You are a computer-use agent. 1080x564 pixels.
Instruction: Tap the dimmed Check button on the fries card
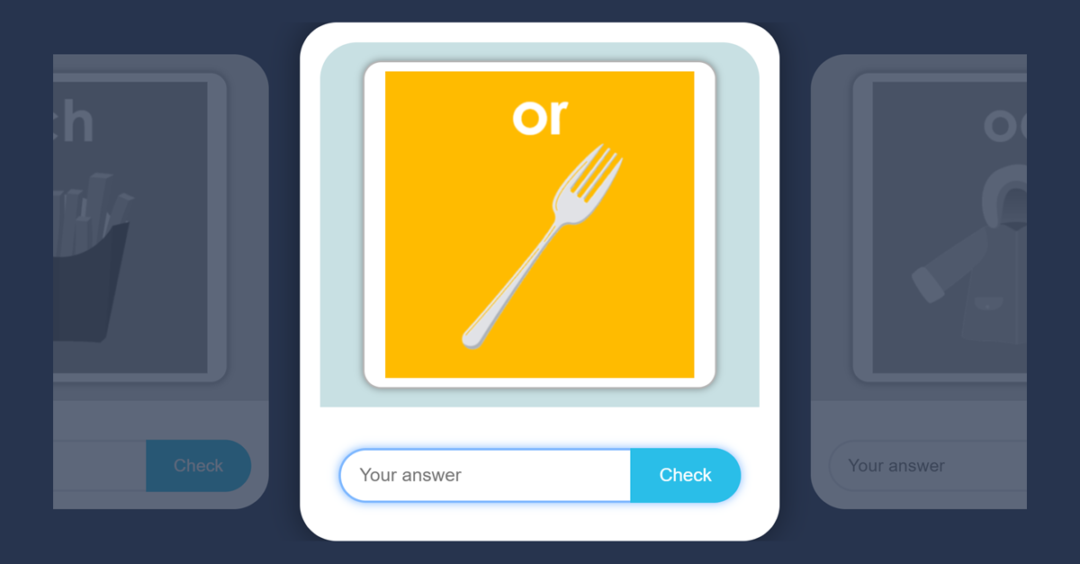pyautogui.click(x=198, y=466)
